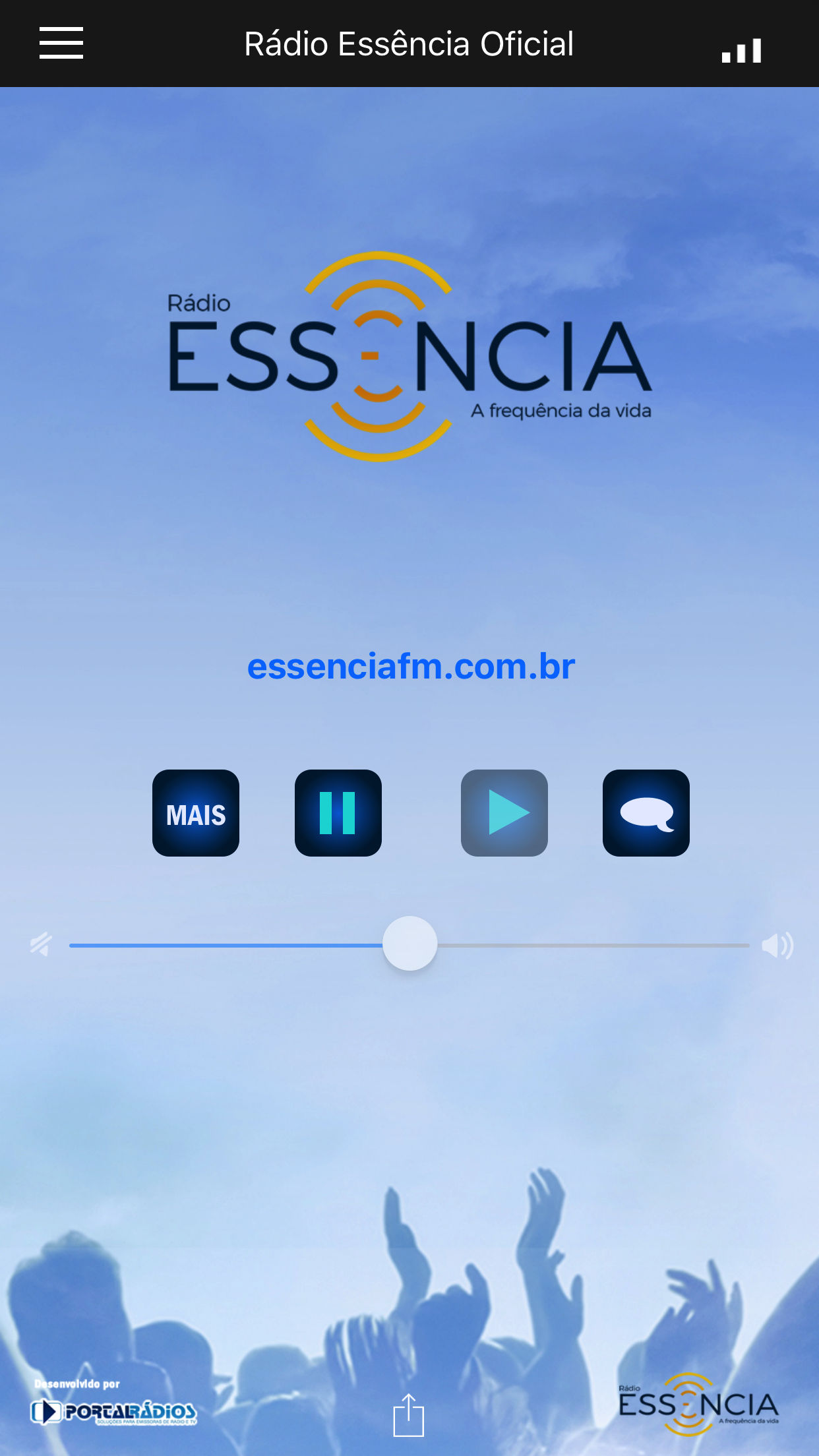
Task: Set volume on the slider track
Action: click(409, 945)
